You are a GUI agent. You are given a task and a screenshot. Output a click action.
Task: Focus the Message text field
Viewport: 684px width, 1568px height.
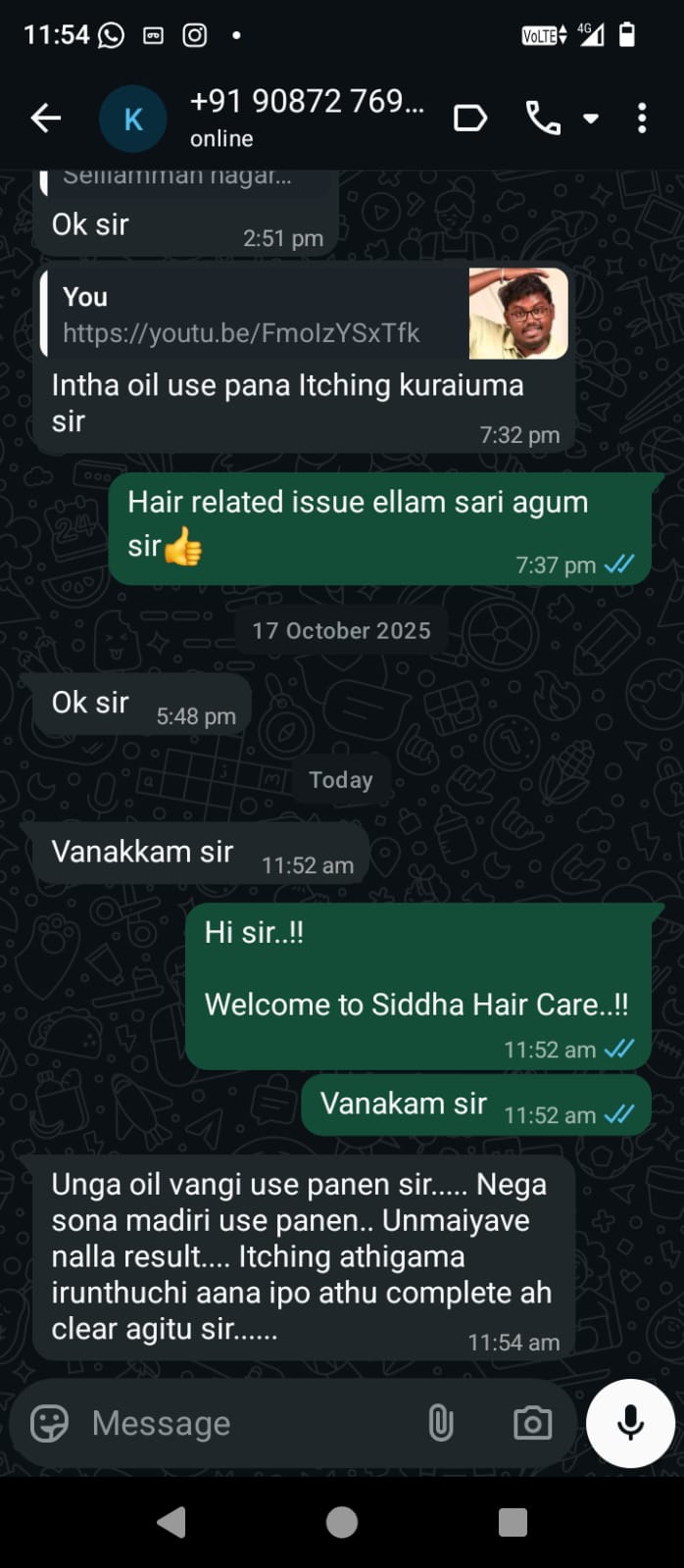coord(245,1423)
